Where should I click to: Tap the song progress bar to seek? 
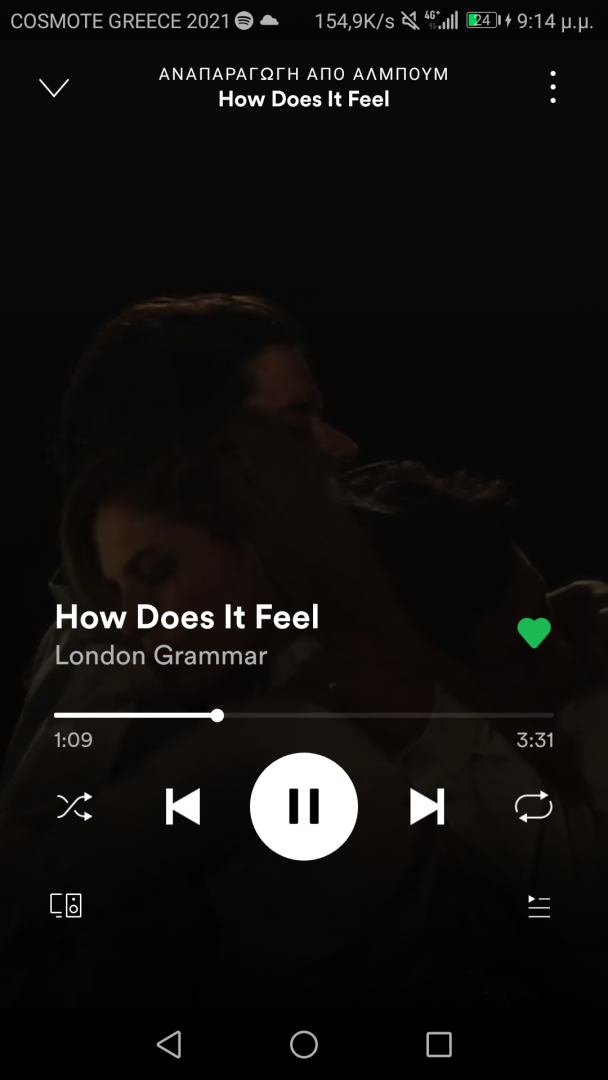click(x=380, y=715)
